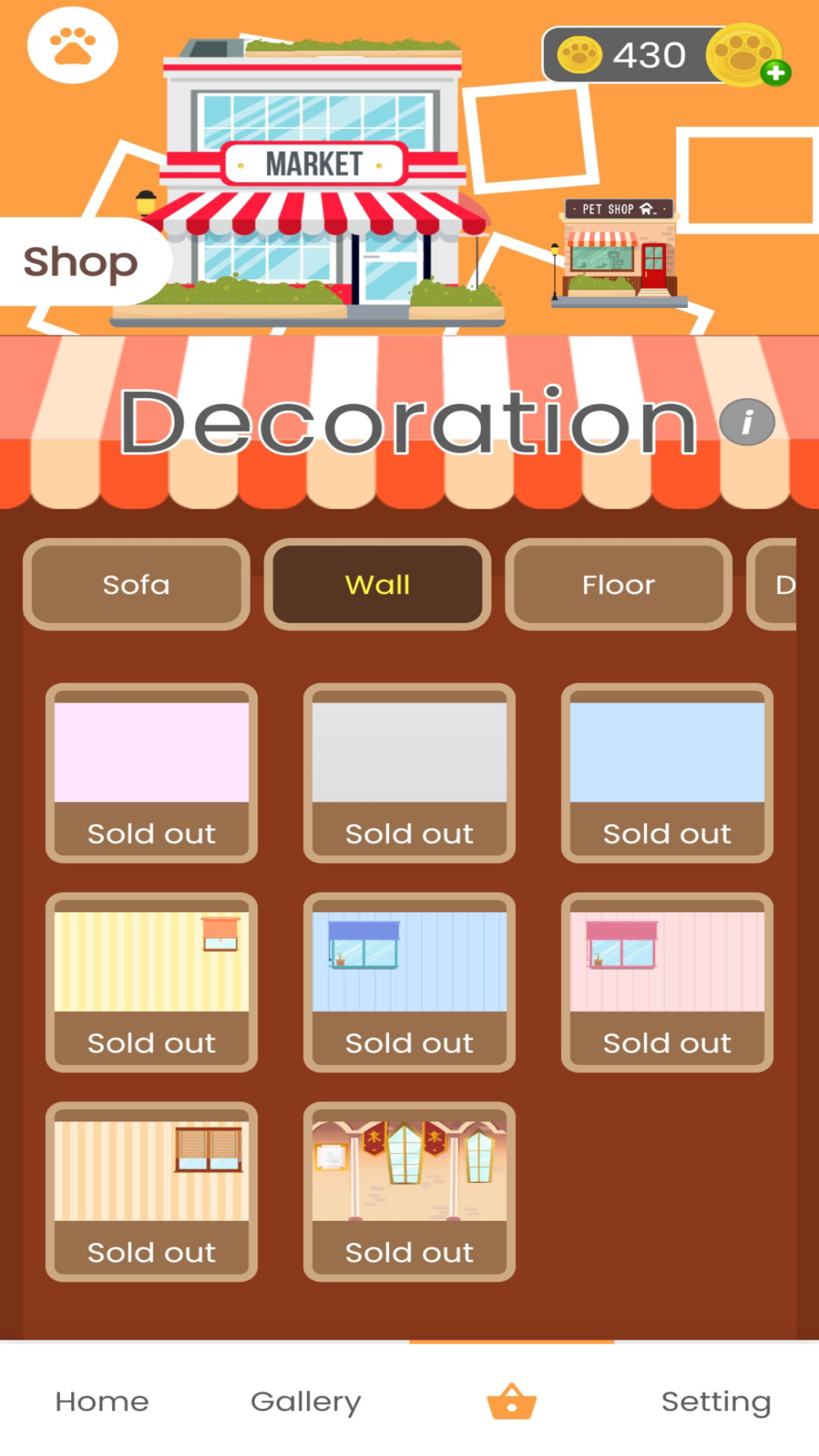Open the shop basket tab
The image size is (819, 1456).
[512, 1401]
